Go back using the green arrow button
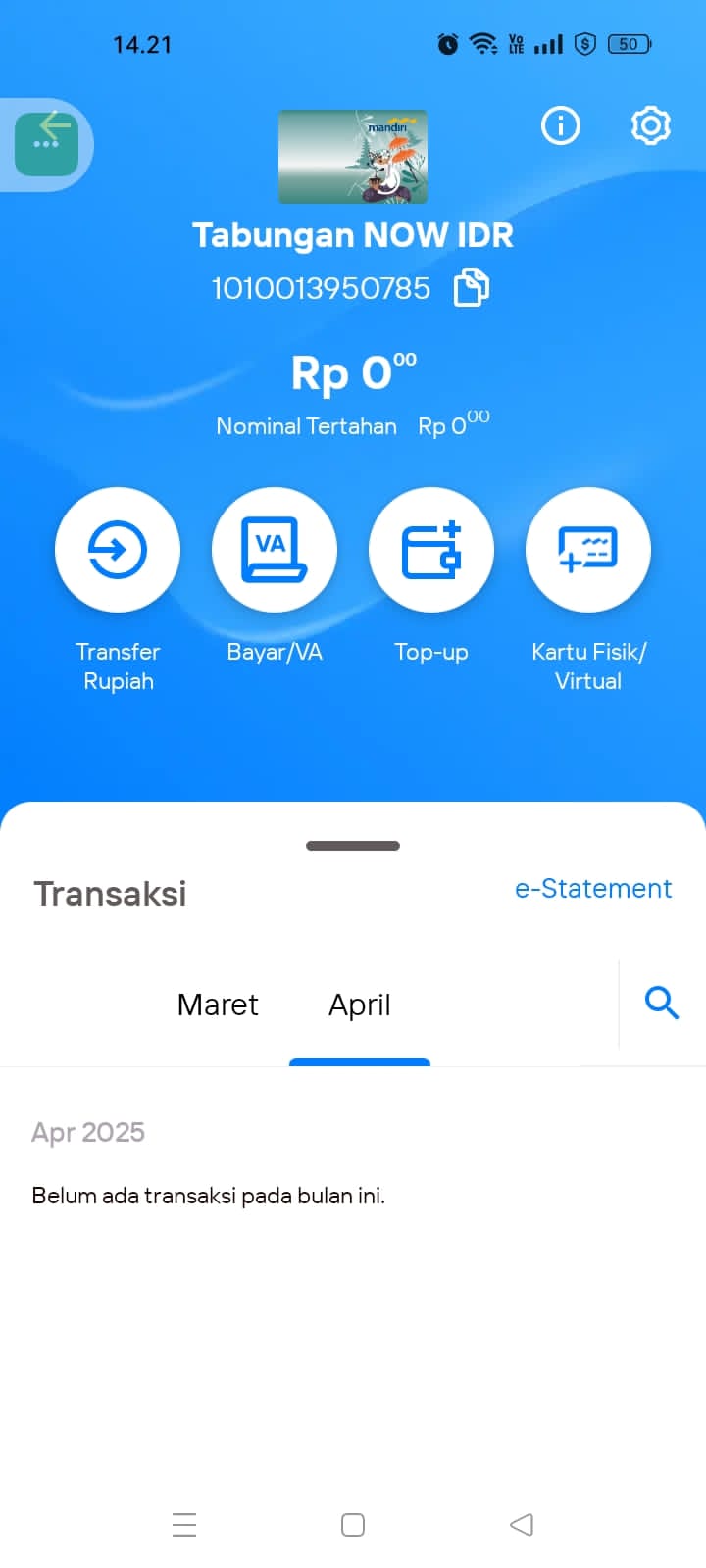Screen dimensions: 706x1568 (46, 144)
